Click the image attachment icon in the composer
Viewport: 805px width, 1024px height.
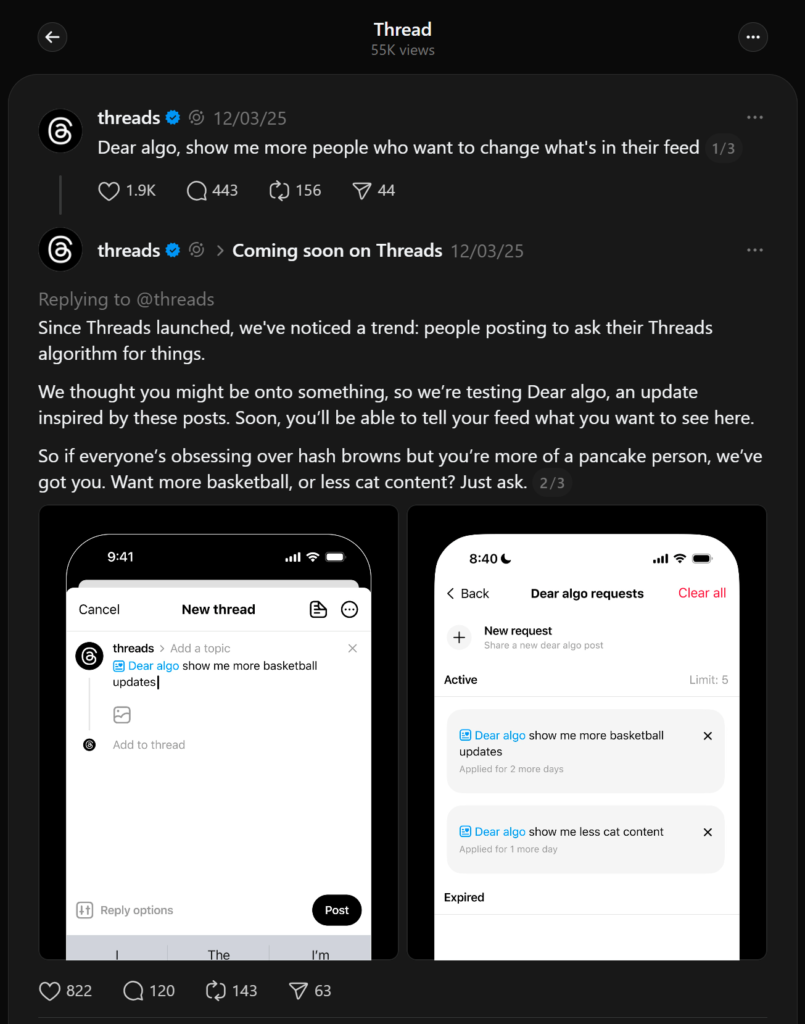pos(122,715)
